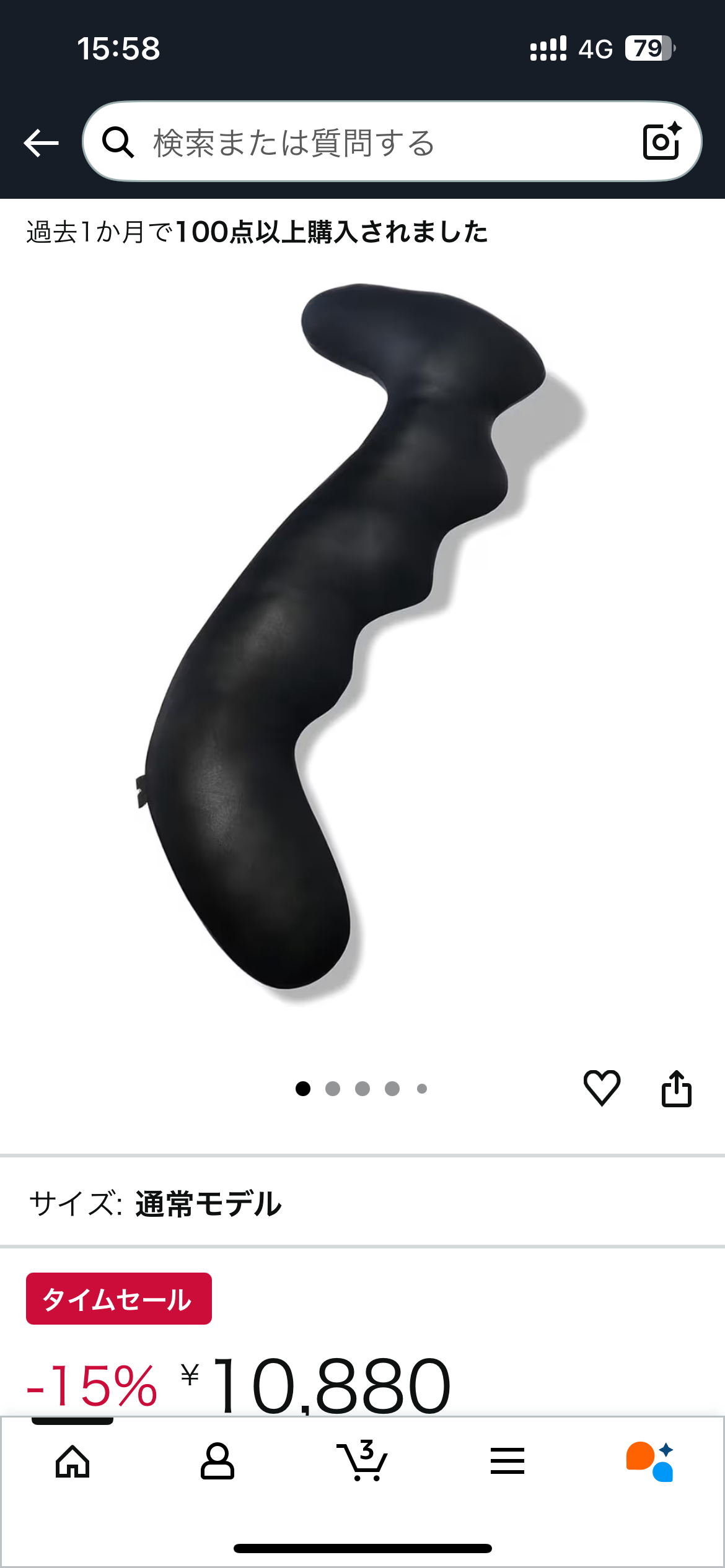
Task: Launch the AI shopping assistant tab
Action: pos(649,1461)
